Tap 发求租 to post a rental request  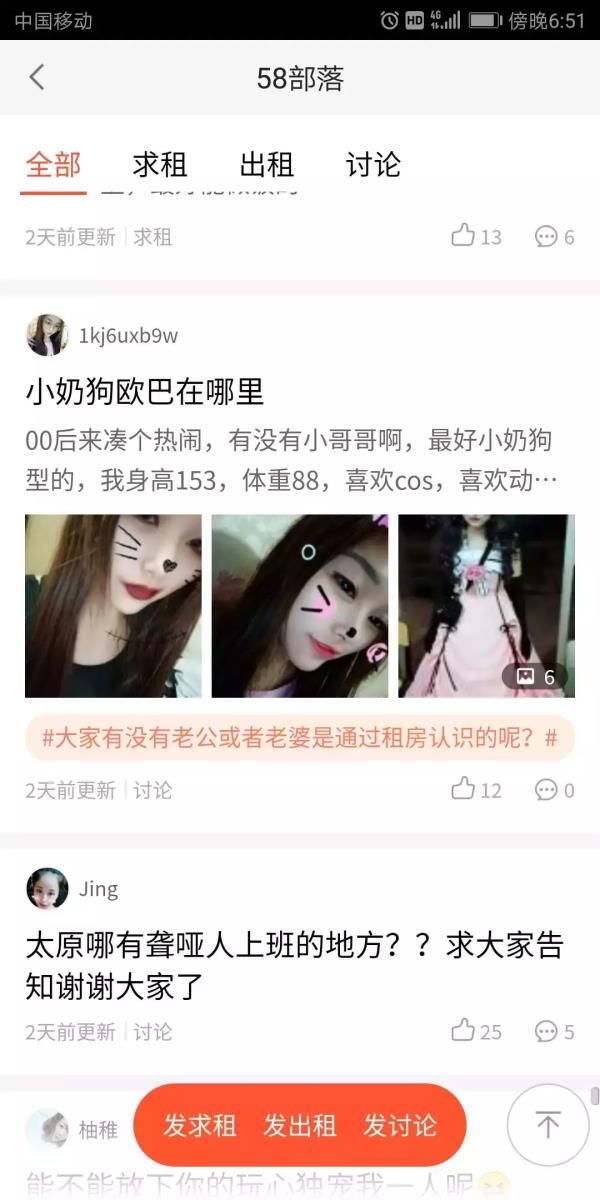pyautogui.click(x=200, y=1125)
